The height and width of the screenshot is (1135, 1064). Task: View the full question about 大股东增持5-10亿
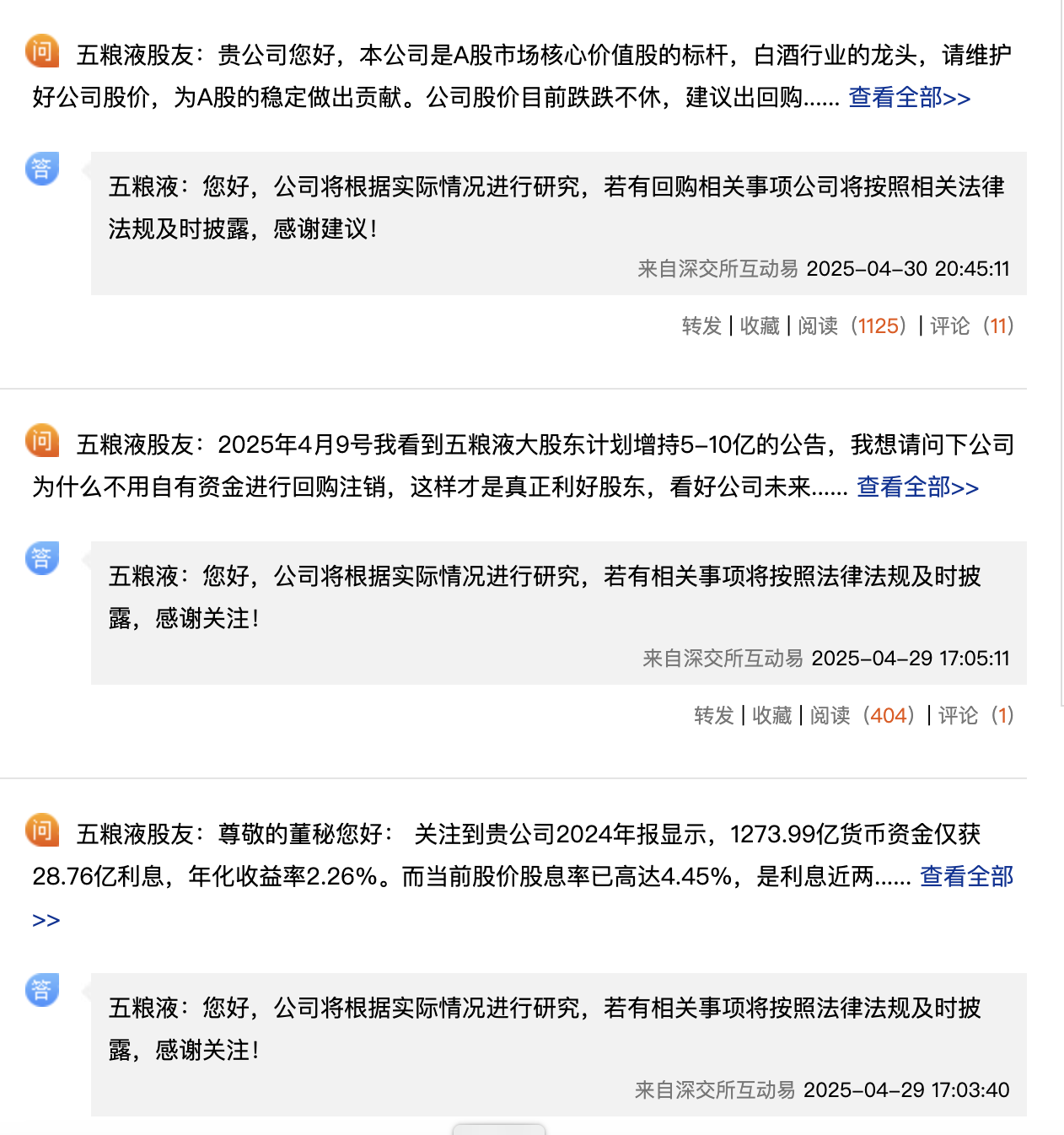pos(917,487)
